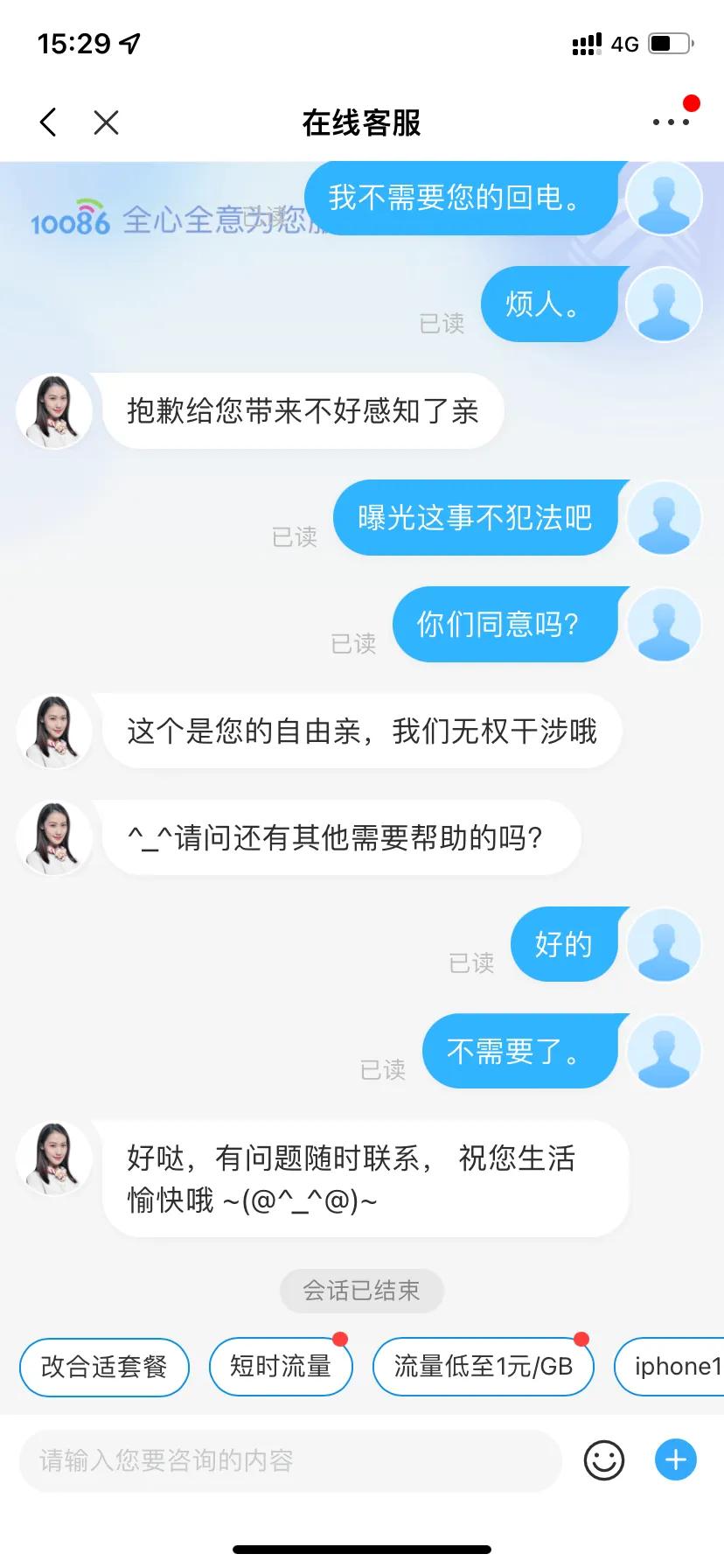This screenshot has width=724, height=1568.
Task: Tap the 4G network indicator
Action: pos(623,44)
